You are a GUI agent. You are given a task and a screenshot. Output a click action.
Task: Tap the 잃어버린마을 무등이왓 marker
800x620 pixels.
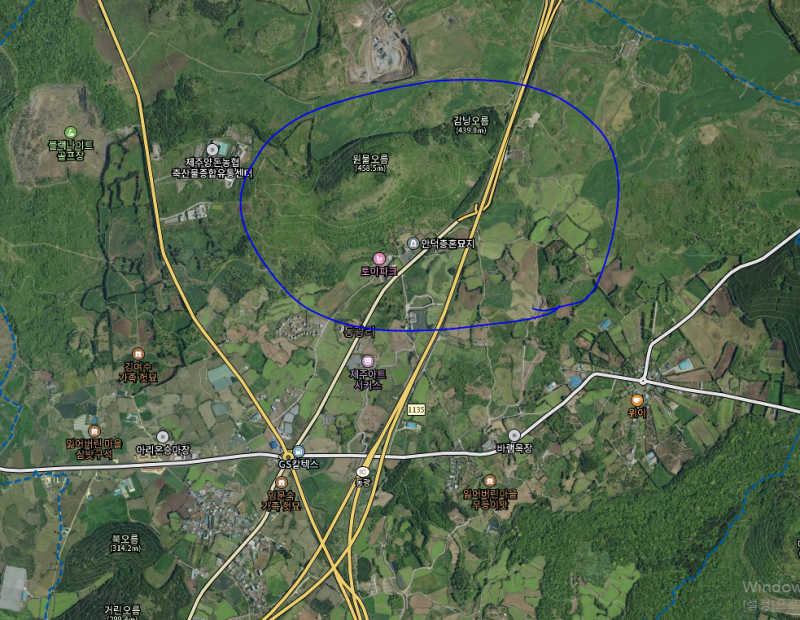tap(490, 481)
